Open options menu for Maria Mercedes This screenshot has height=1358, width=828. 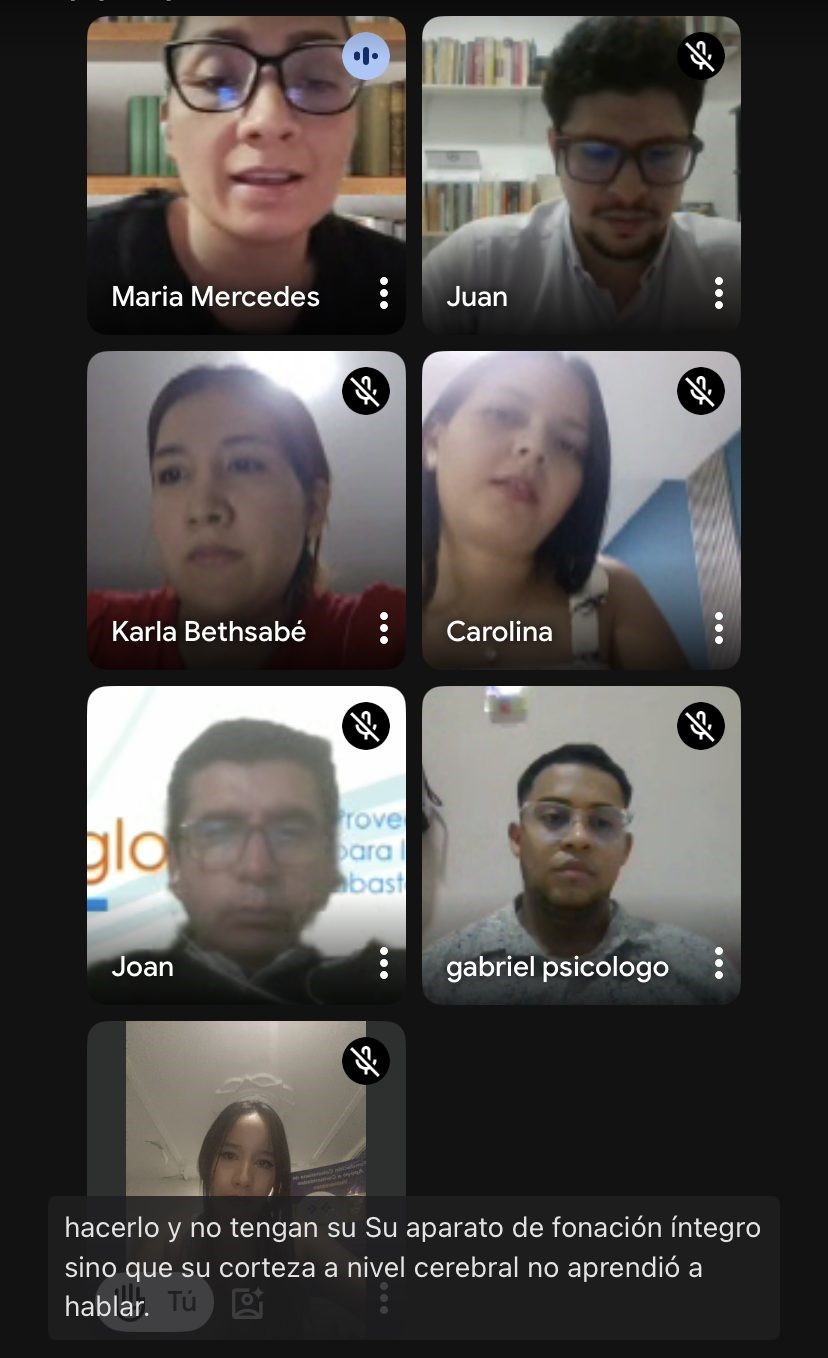(384, 293)
